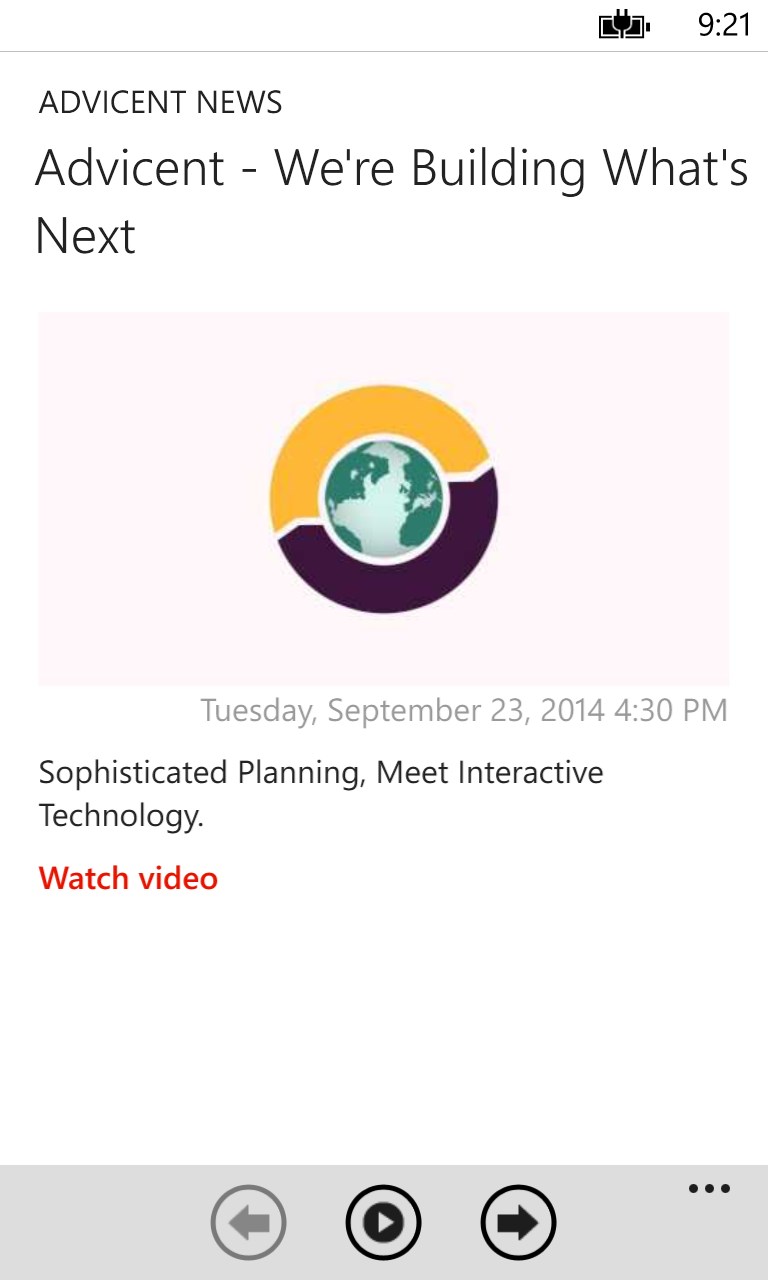
Task: Open the Watch video link
Action: 128,878
